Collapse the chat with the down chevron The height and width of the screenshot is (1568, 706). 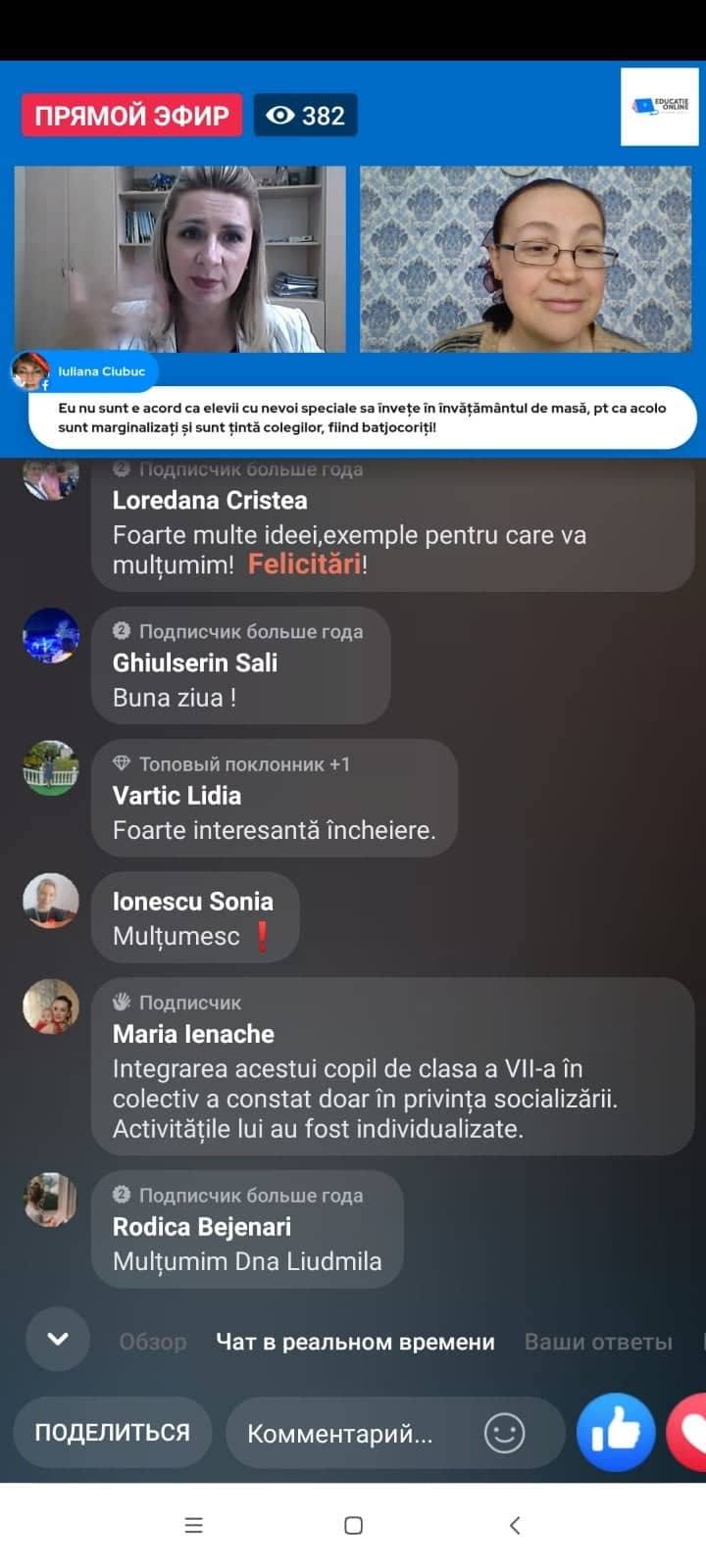click(x=58, y=1339)
